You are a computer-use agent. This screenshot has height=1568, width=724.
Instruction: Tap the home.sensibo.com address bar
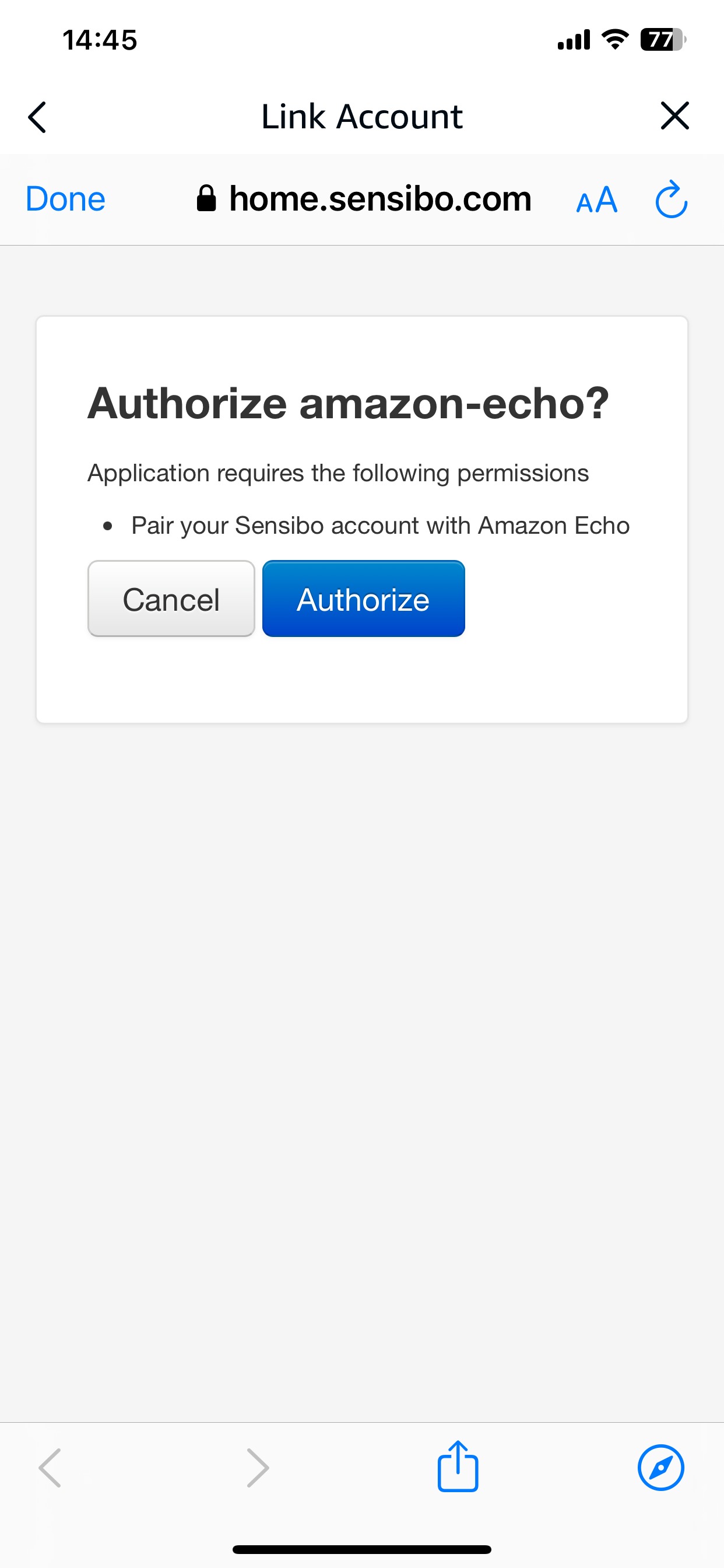tap(364, 199)
